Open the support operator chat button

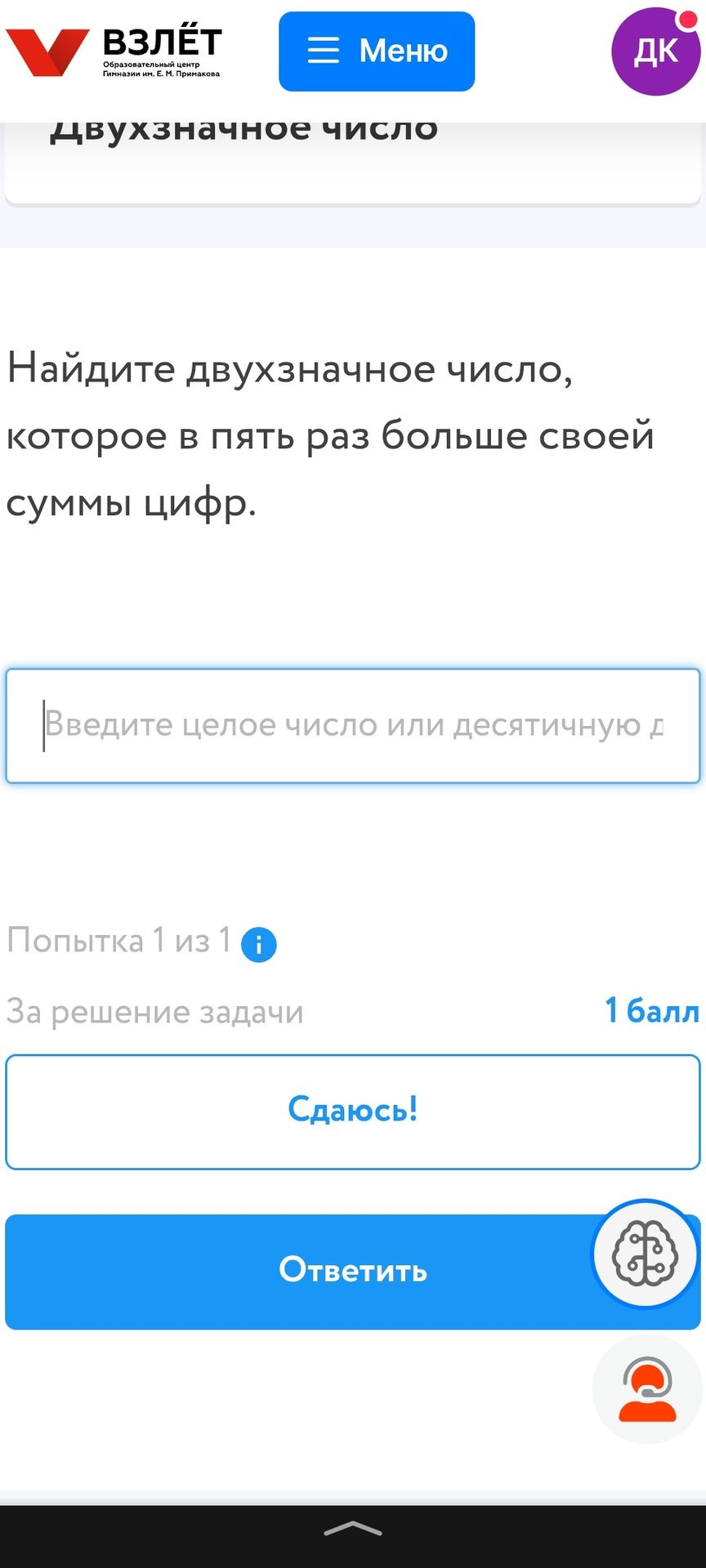click(647, 1389)
